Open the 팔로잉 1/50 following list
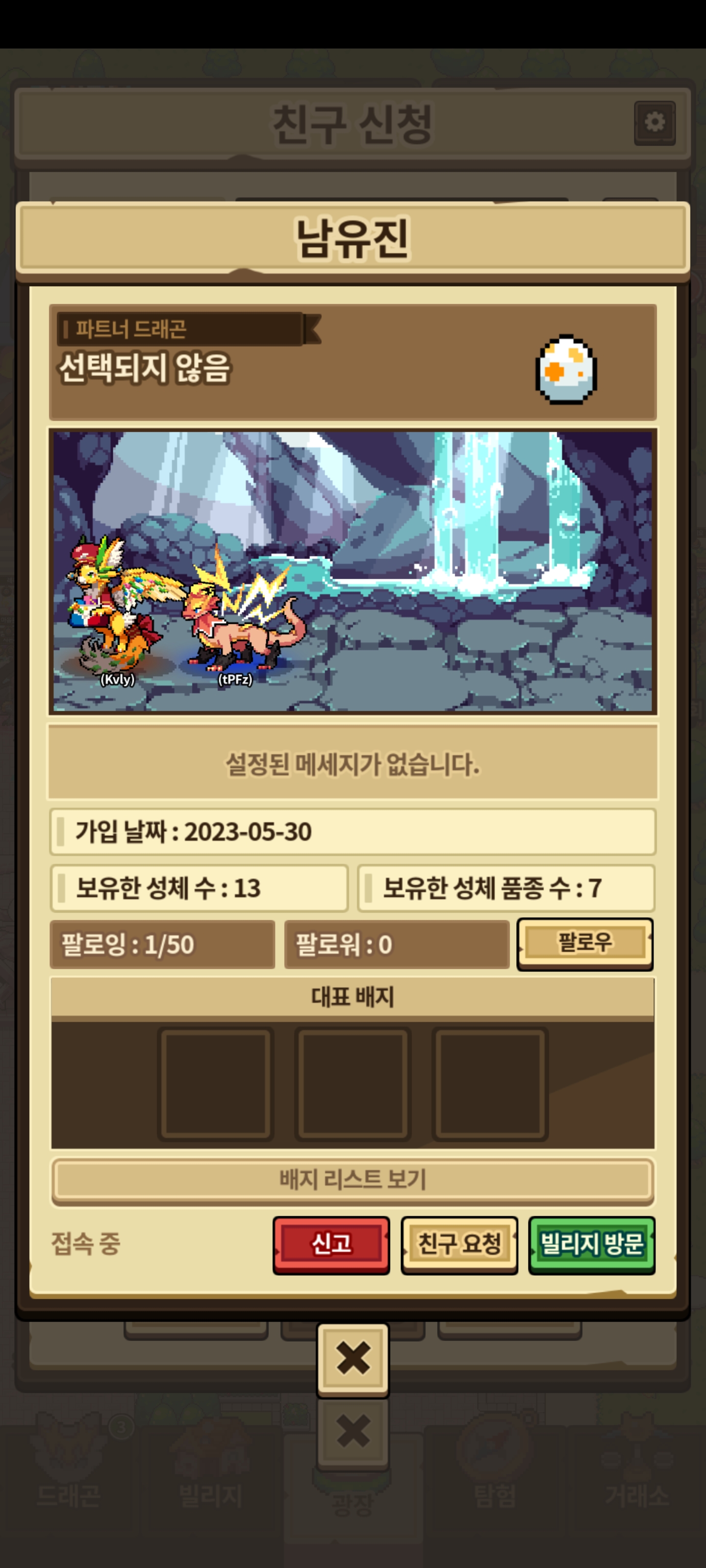The height and width of the screenshot is (1568, 706). pyautogui.click(x=162, y=944)
